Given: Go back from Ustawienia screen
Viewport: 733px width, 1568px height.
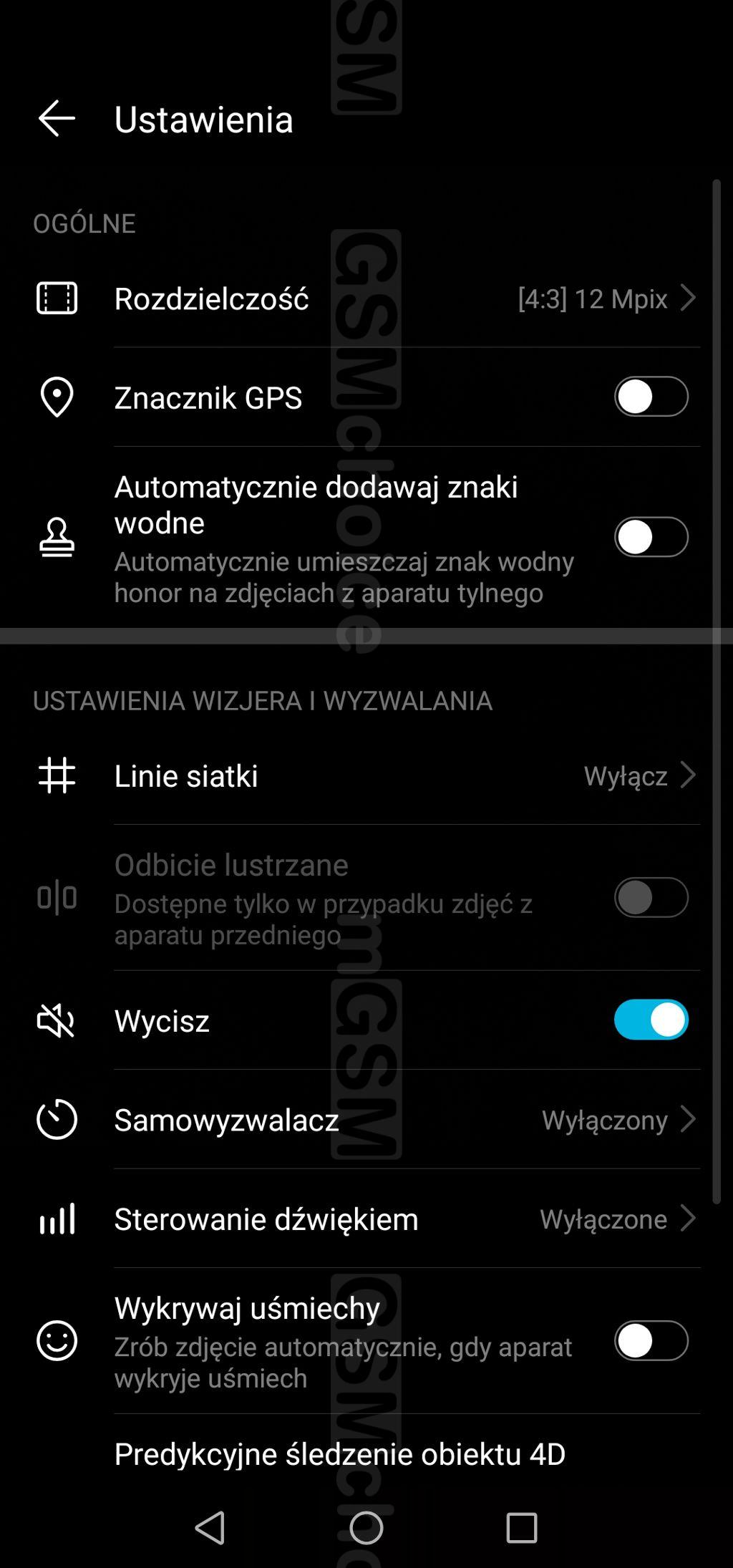Looking at the screenshot, I should (x=57, y=119).
